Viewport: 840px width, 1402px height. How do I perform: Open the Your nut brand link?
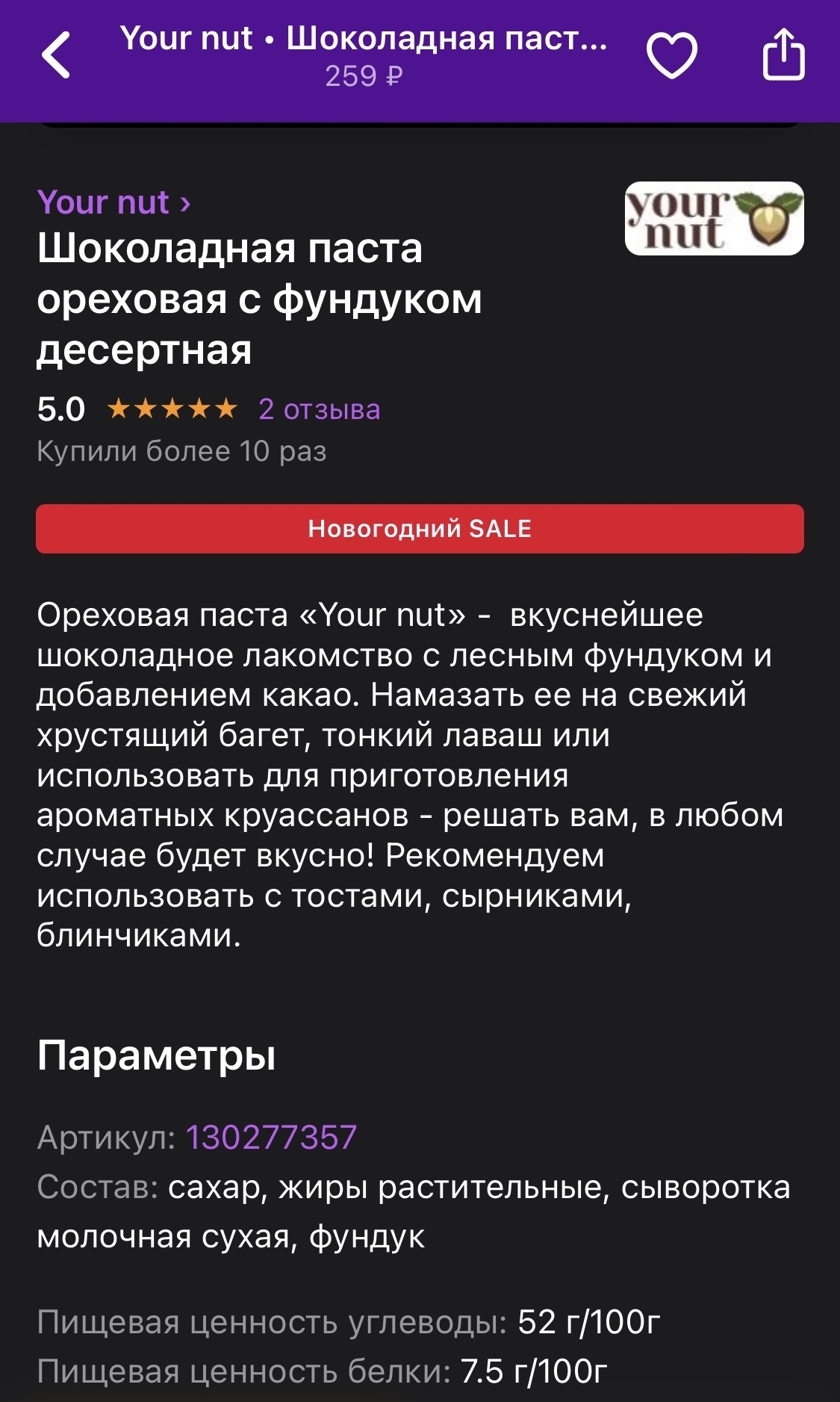[x=114, y=202]
